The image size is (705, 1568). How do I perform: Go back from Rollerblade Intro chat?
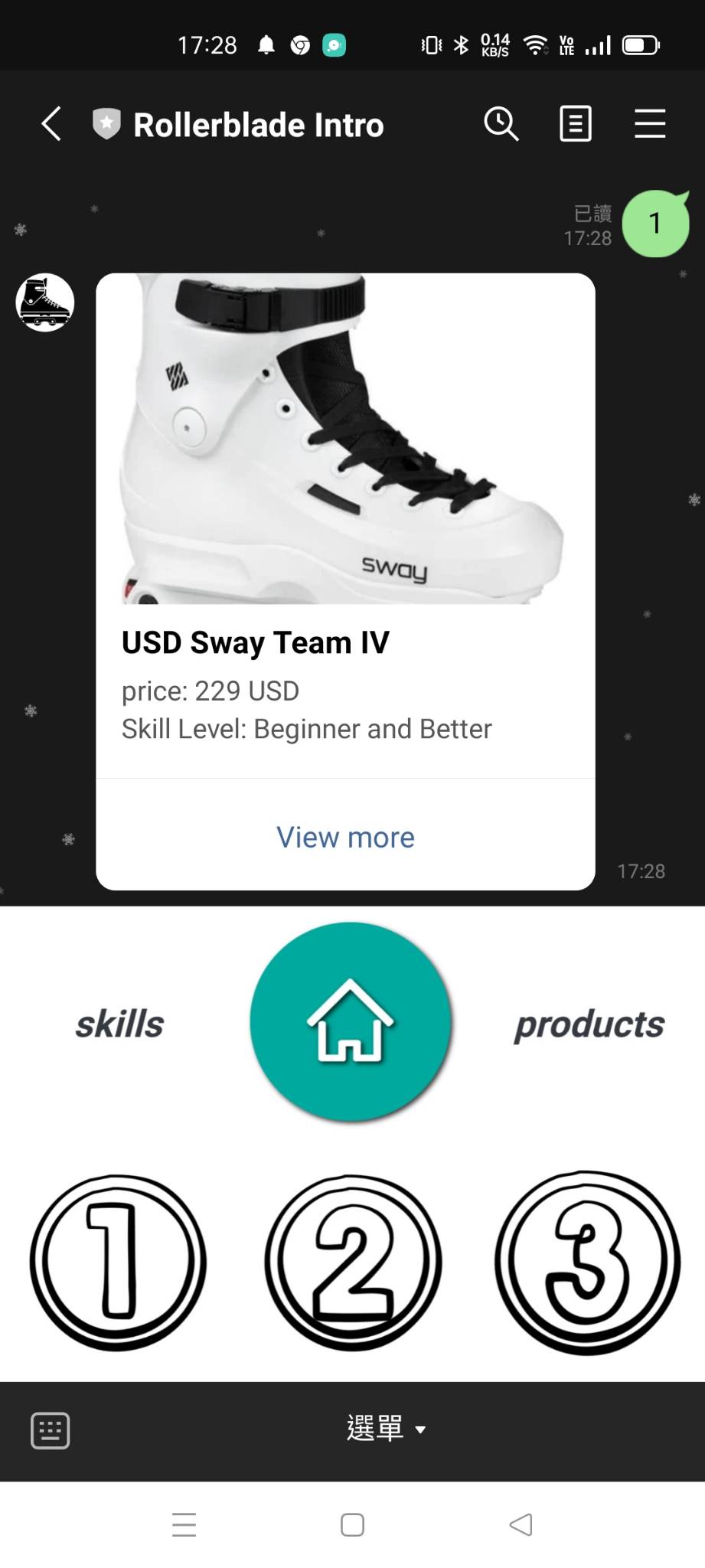51,124
